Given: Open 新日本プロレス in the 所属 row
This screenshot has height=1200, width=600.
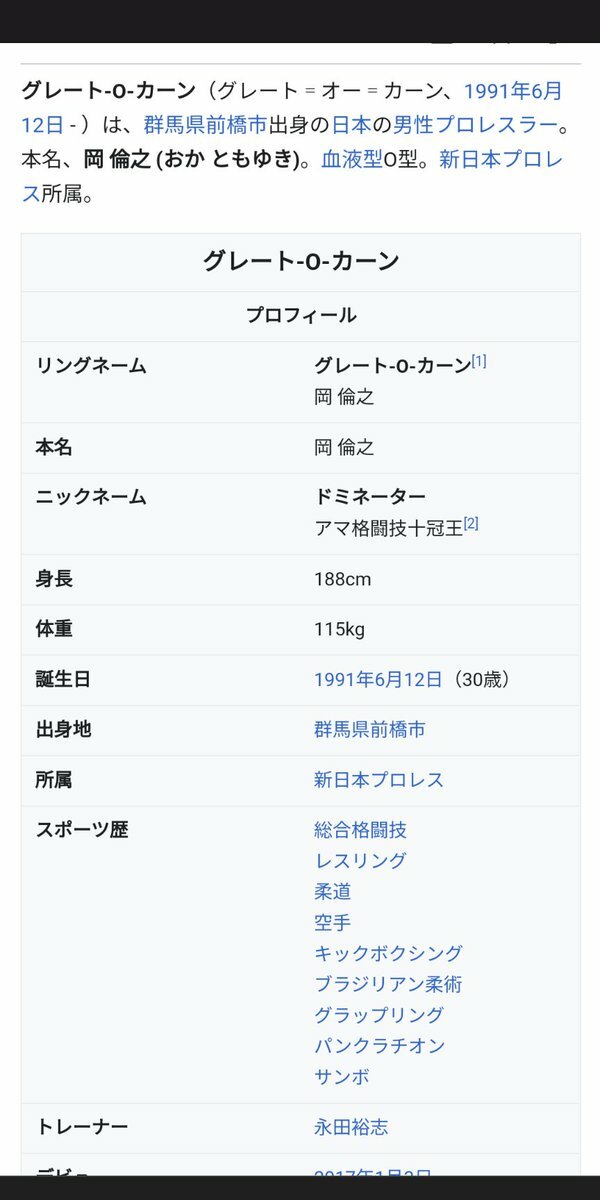Looking at the screenshot, I should [x=378, y=780].
